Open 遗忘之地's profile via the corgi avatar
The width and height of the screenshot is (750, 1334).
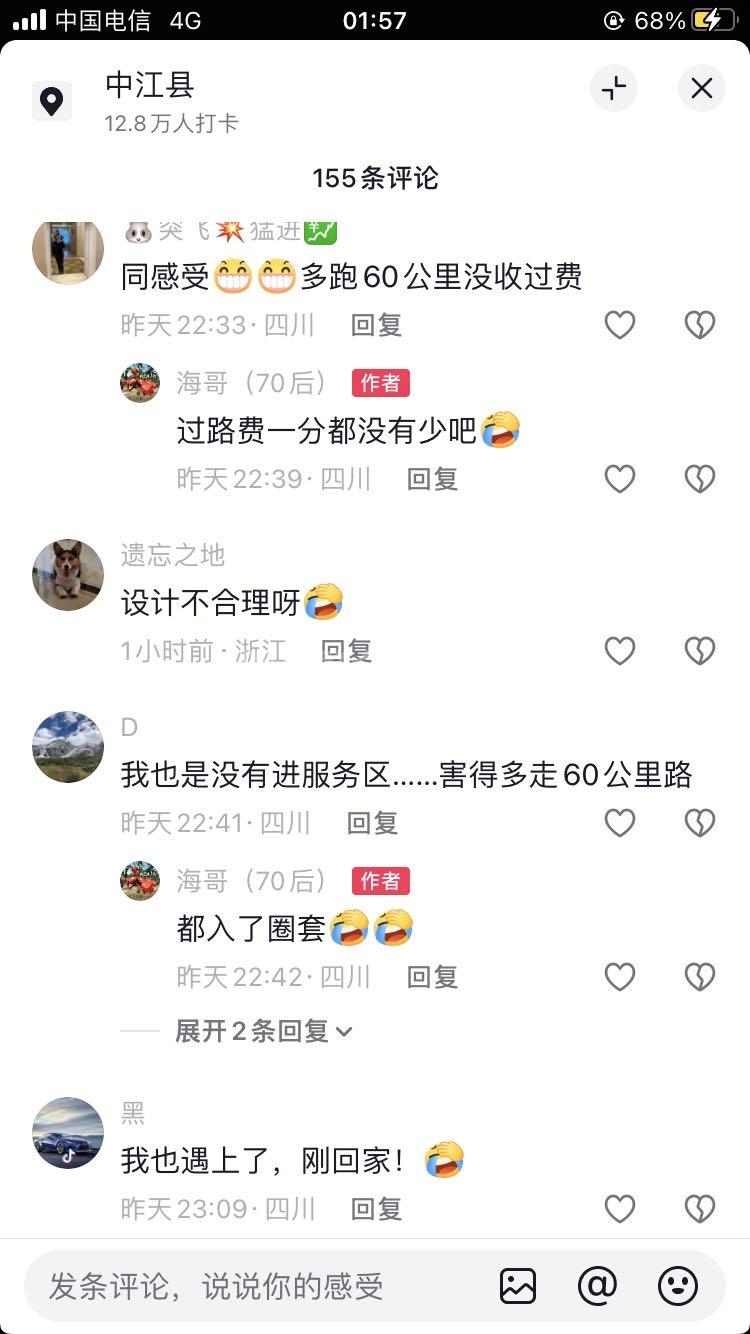click(x=68, y=575)
